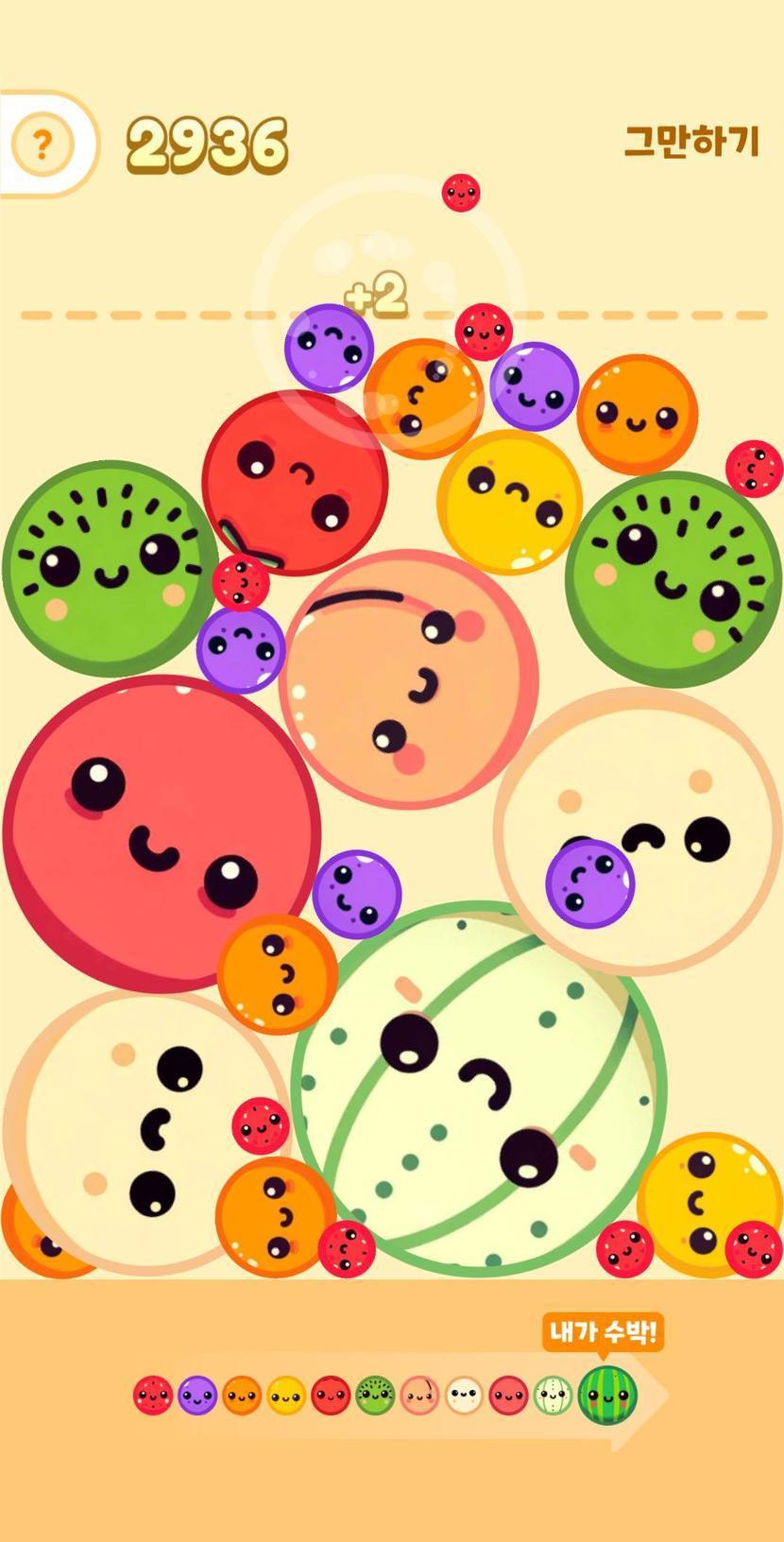Open the question mark help button
This screenshot has width=784, height=1542.
(x=42, y=145)
